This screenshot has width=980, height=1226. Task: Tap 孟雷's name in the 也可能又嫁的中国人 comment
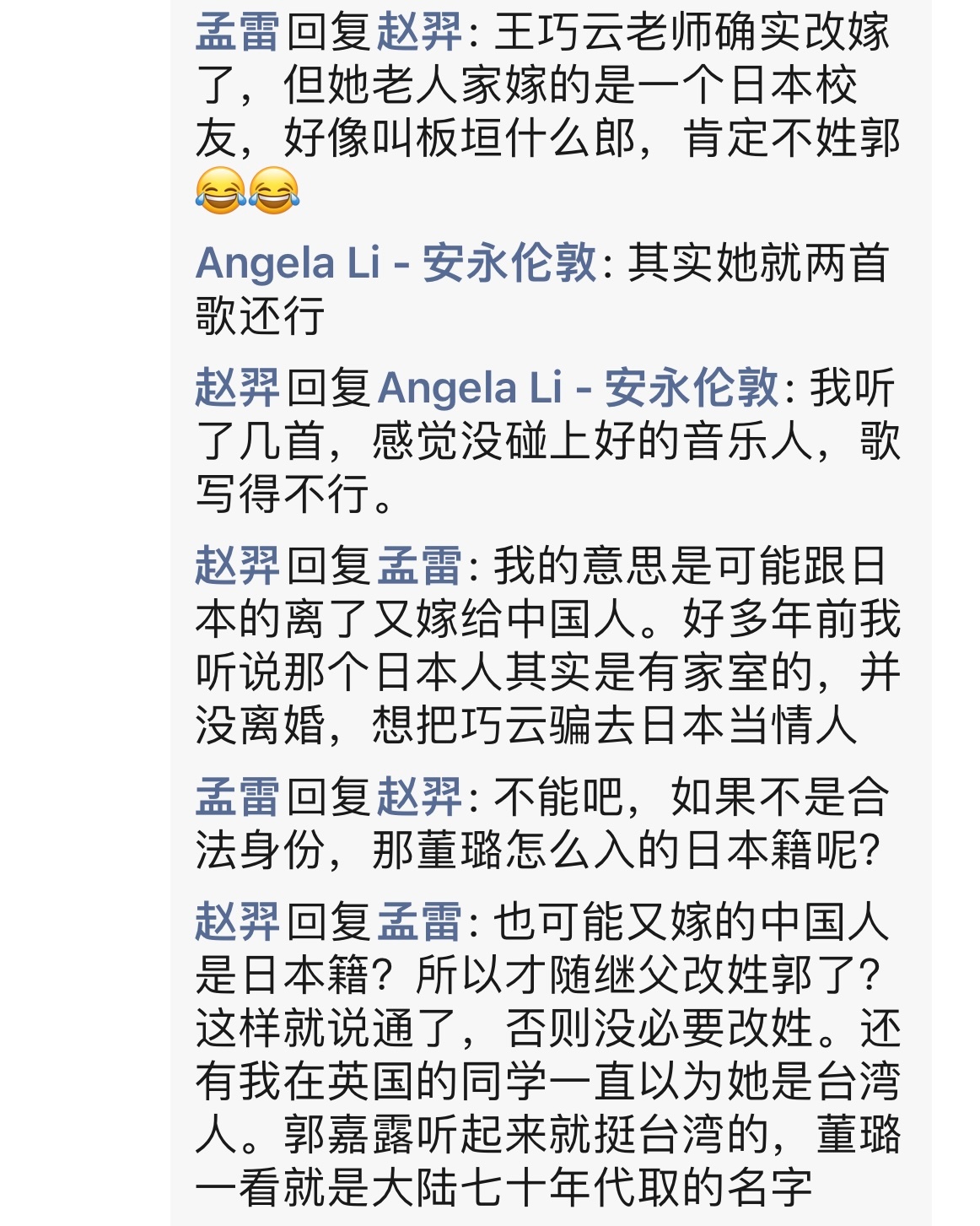click(419, 921)
